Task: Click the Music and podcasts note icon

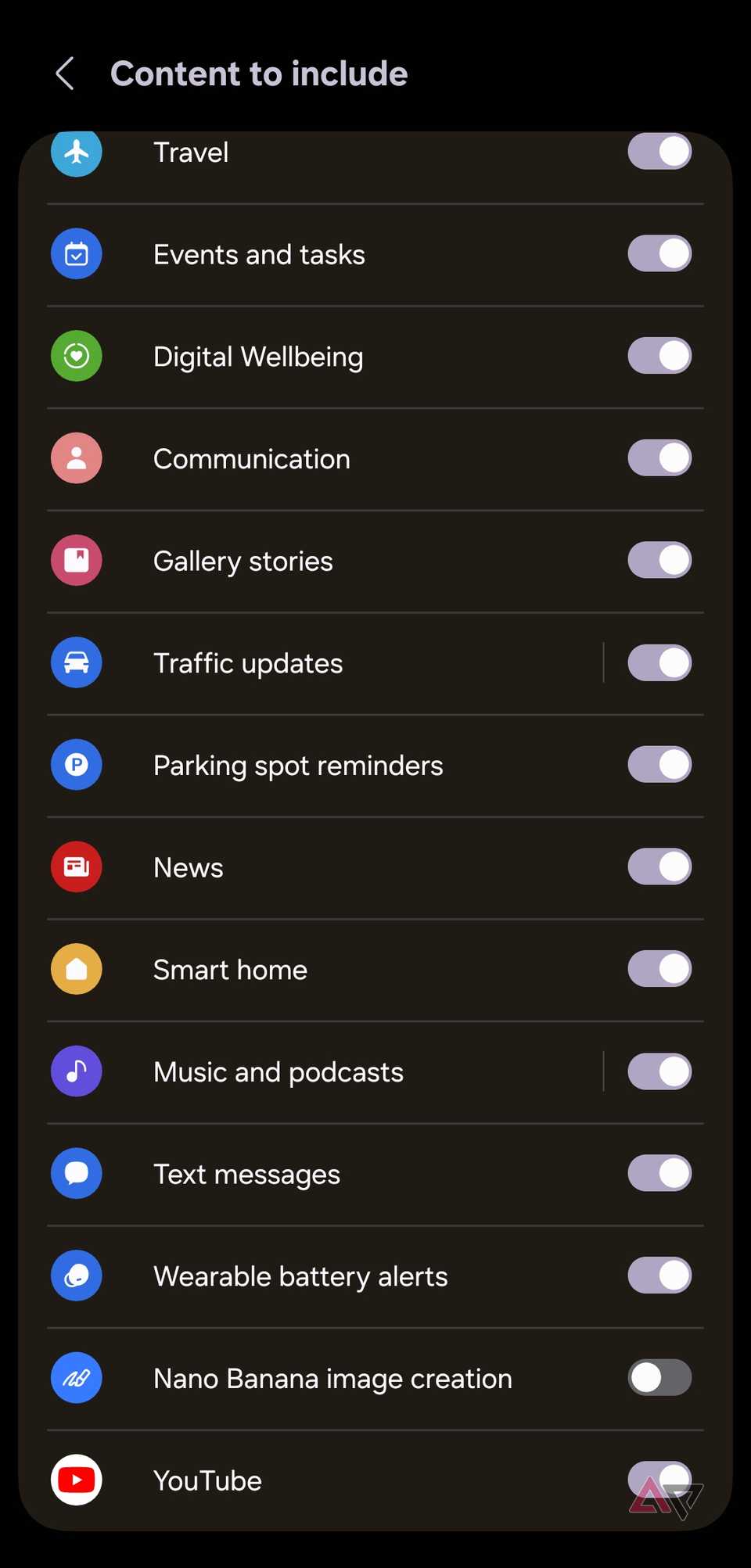Action: 76,1071
